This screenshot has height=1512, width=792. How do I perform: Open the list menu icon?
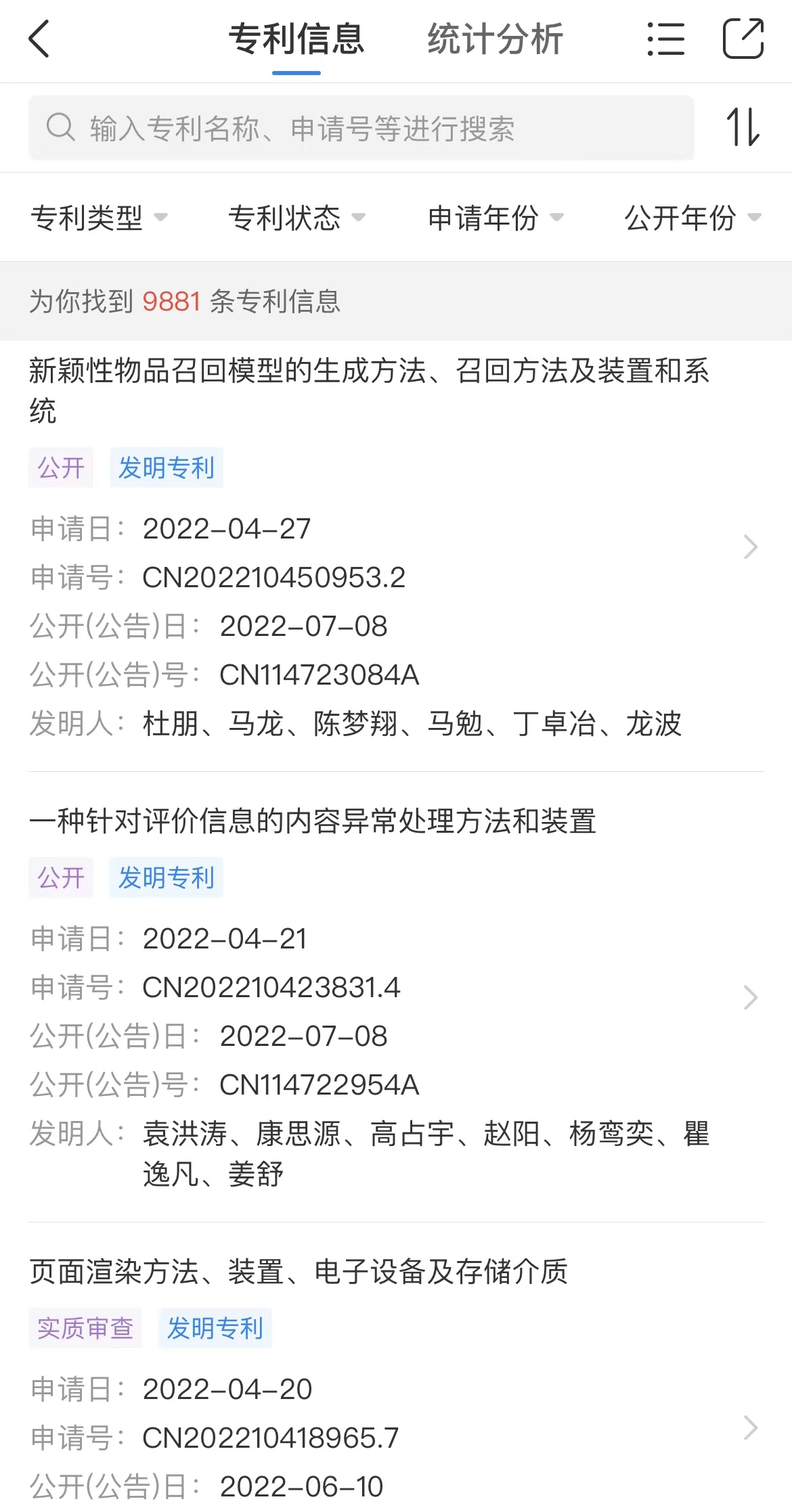pos(665,39)
